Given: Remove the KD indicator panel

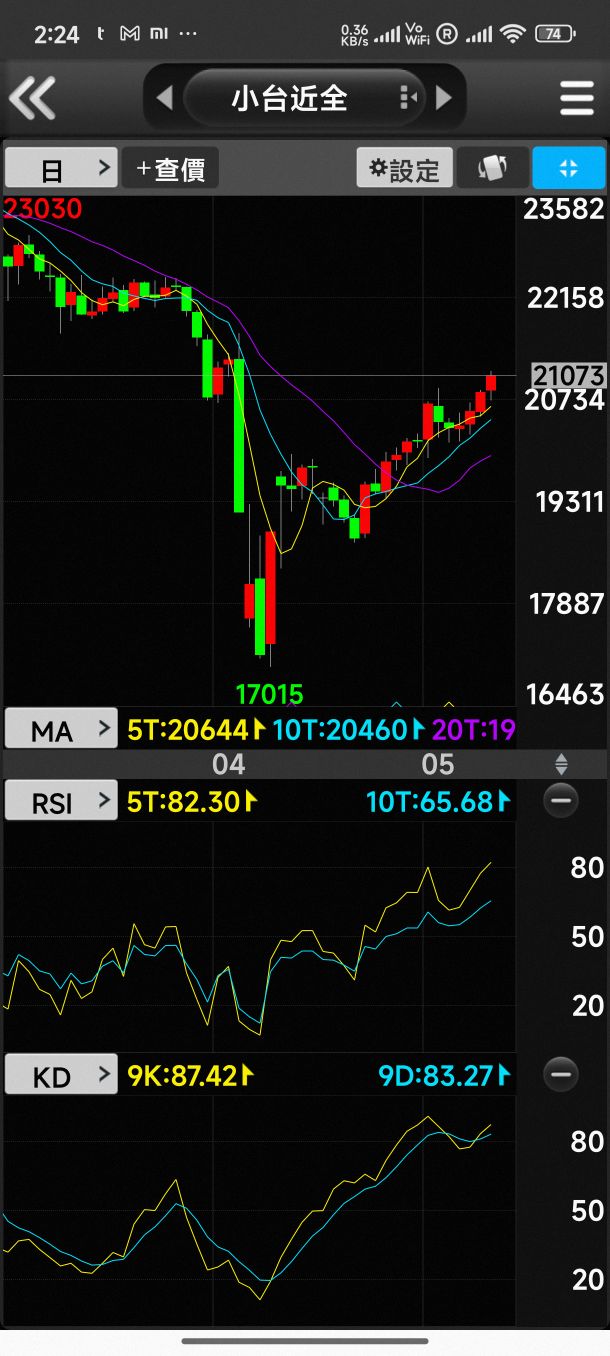Looking at the screenshot, I should coord(560,1075).
